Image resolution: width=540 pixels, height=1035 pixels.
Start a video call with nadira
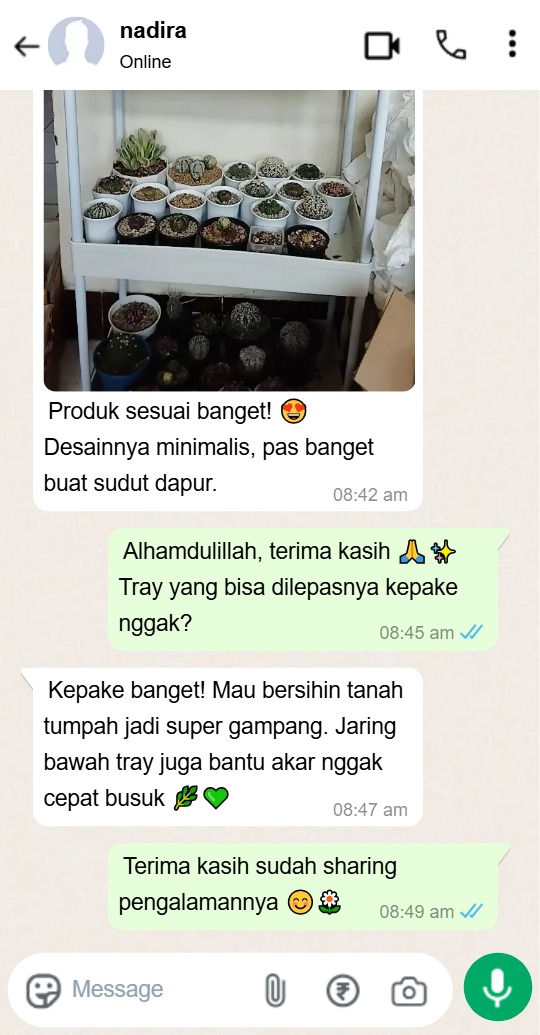pos(382,46)
